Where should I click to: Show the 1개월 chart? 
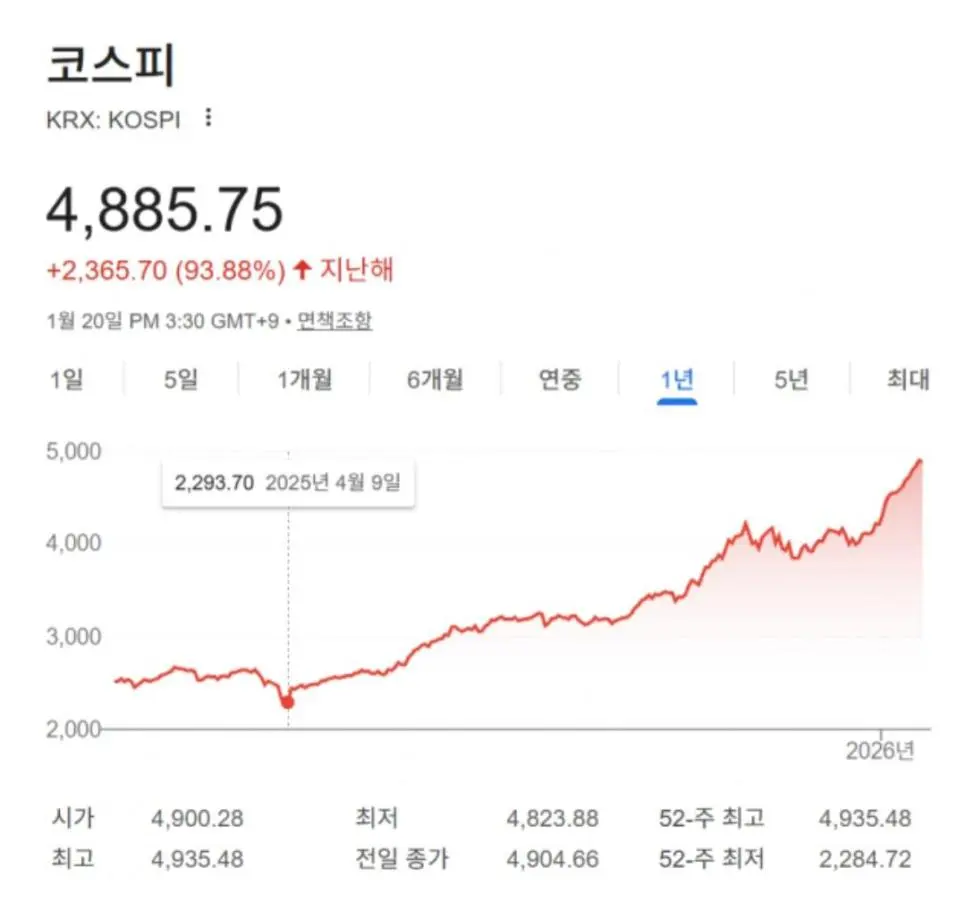tap(304, 380)
